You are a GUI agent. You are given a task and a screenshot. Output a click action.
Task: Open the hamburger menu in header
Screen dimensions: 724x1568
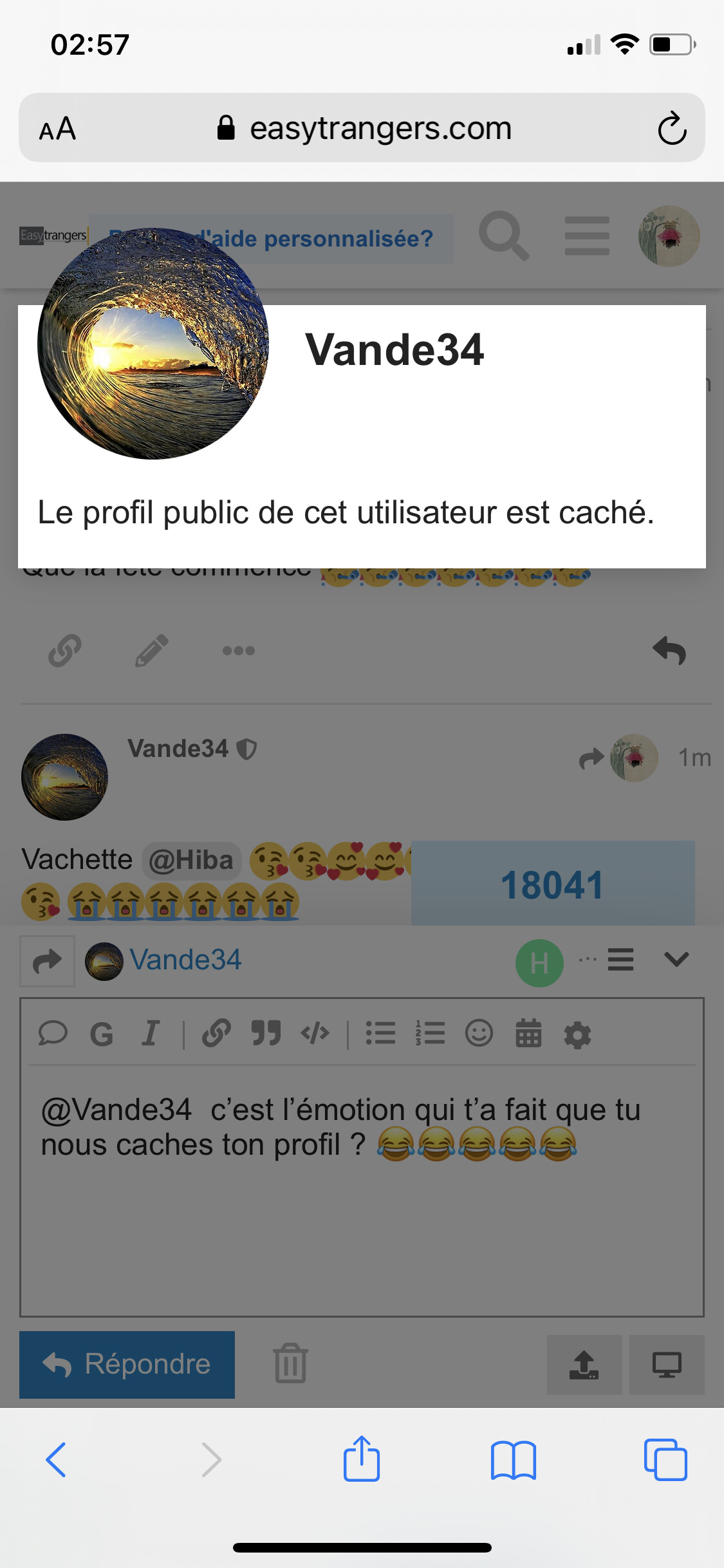[x=587, y=236]
